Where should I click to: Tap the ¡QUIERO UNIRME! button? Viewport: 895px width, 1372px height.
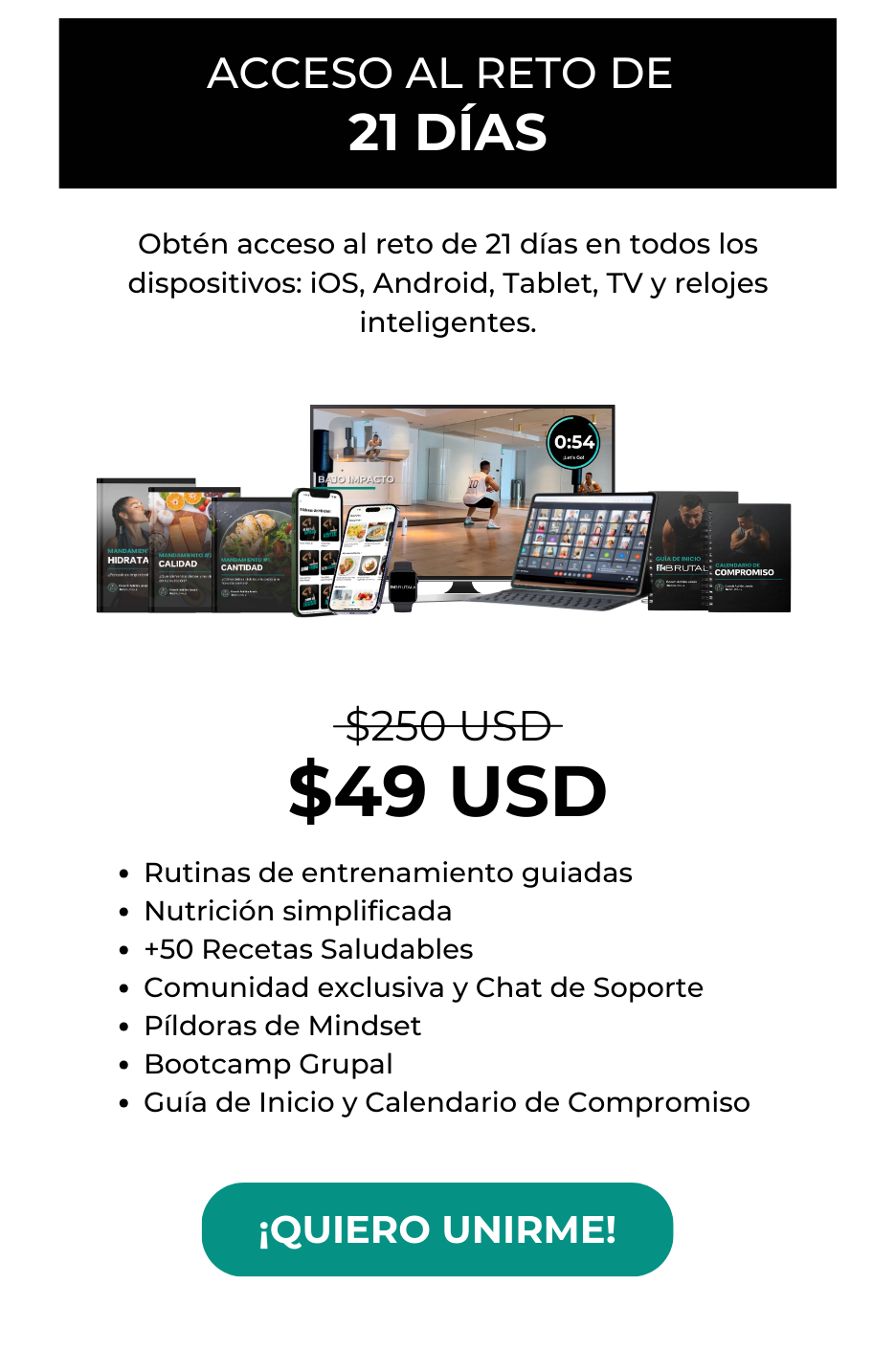(x=437, y=1229)
